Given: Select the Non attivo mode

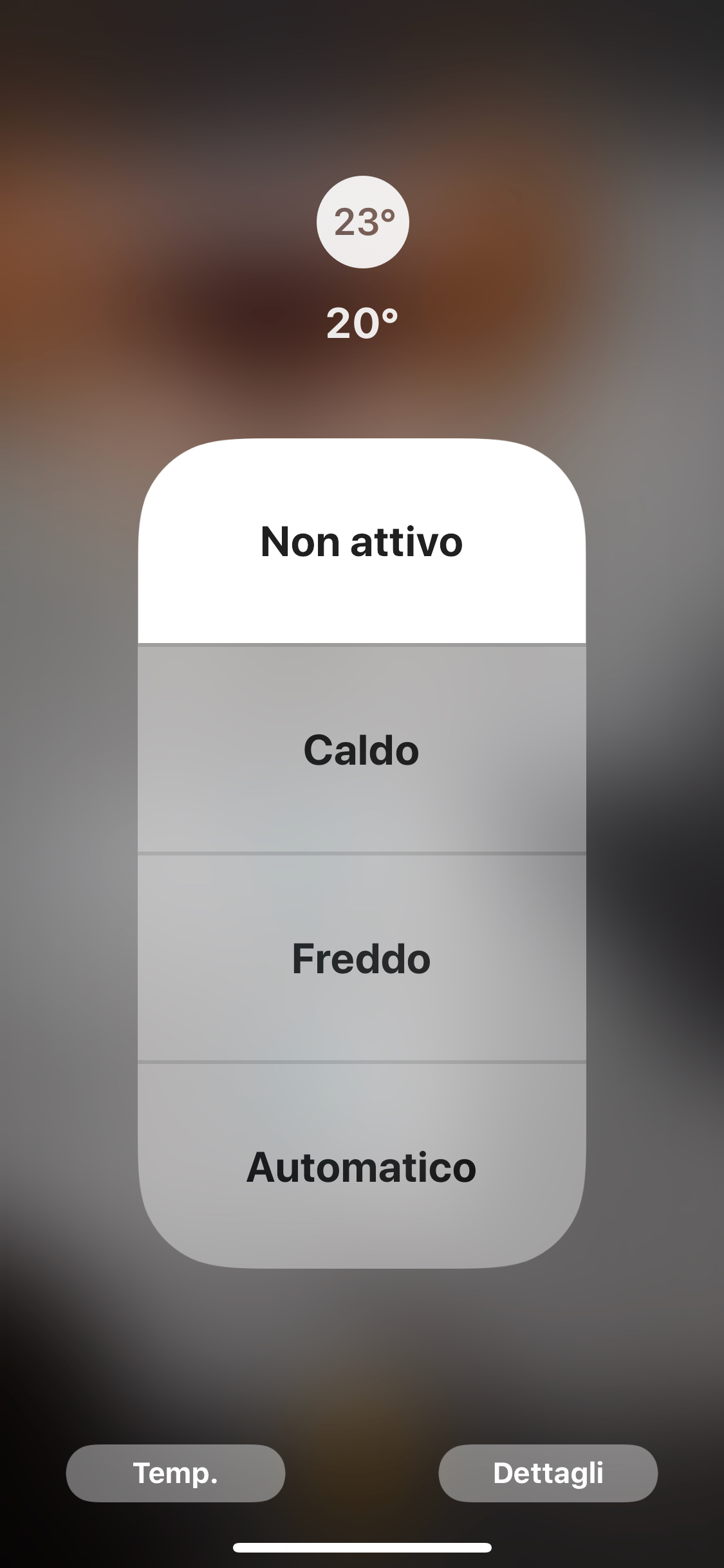Looking at the screenshot, I should (362, 541).
